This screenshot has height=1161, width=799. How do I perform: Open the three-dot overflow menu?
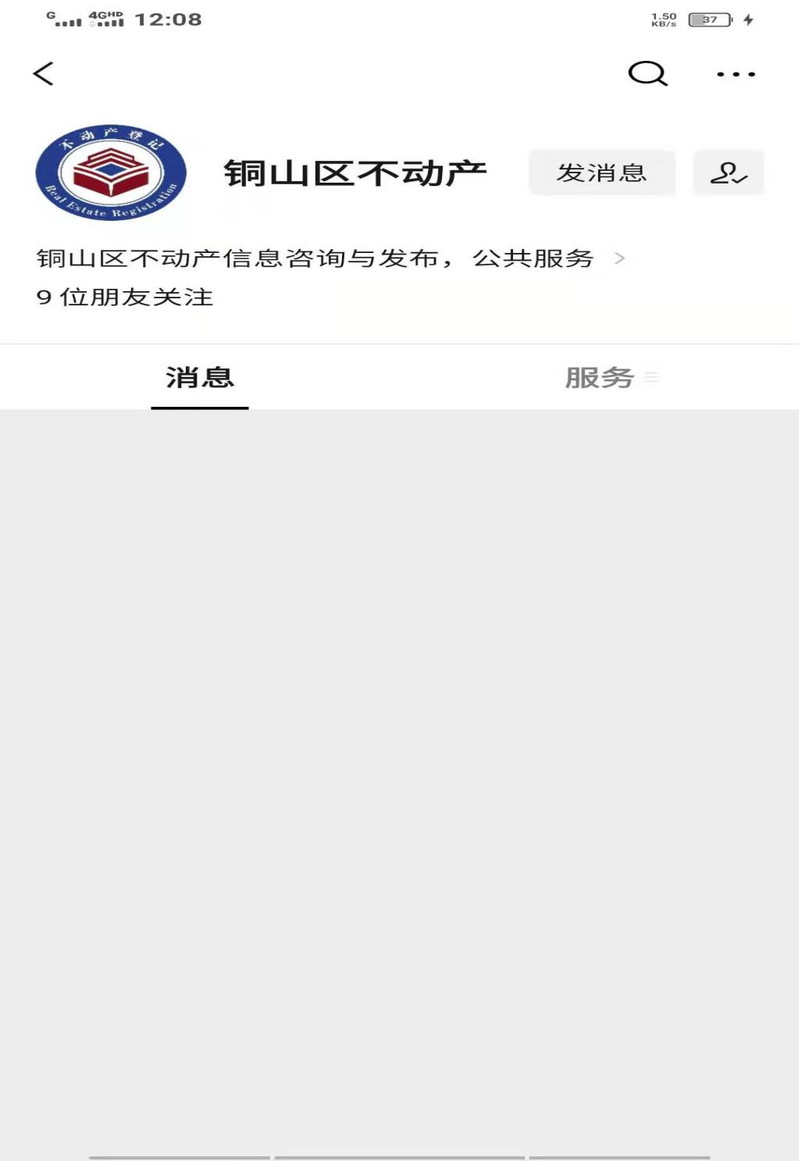click(736, 74)
